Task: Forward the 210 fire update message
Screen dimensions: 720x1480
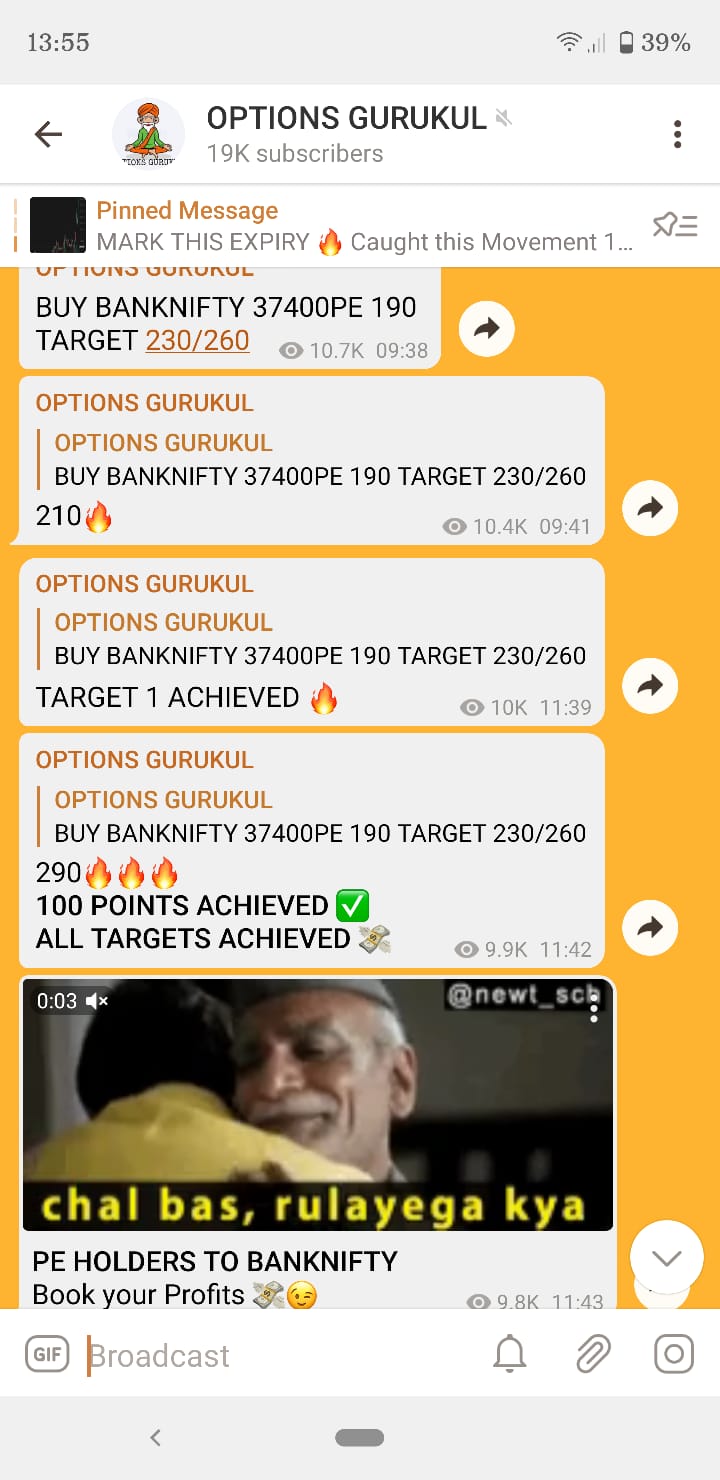Action: (650, 509)
